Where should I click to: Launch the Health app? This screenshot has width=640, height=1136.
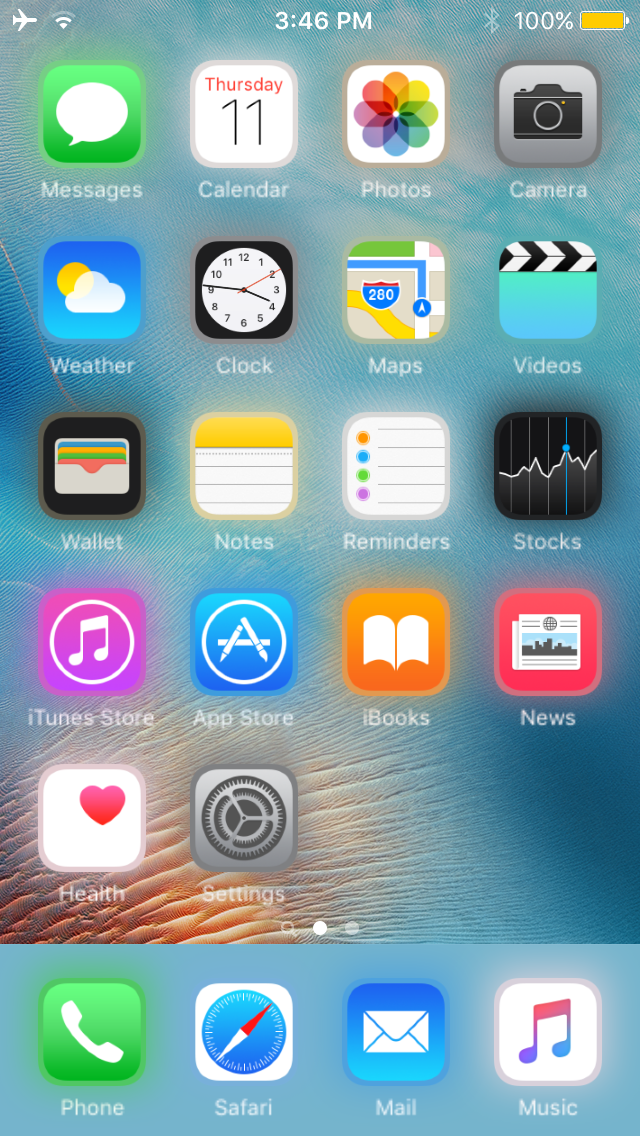pyautogui.click(x=92, y=818)
